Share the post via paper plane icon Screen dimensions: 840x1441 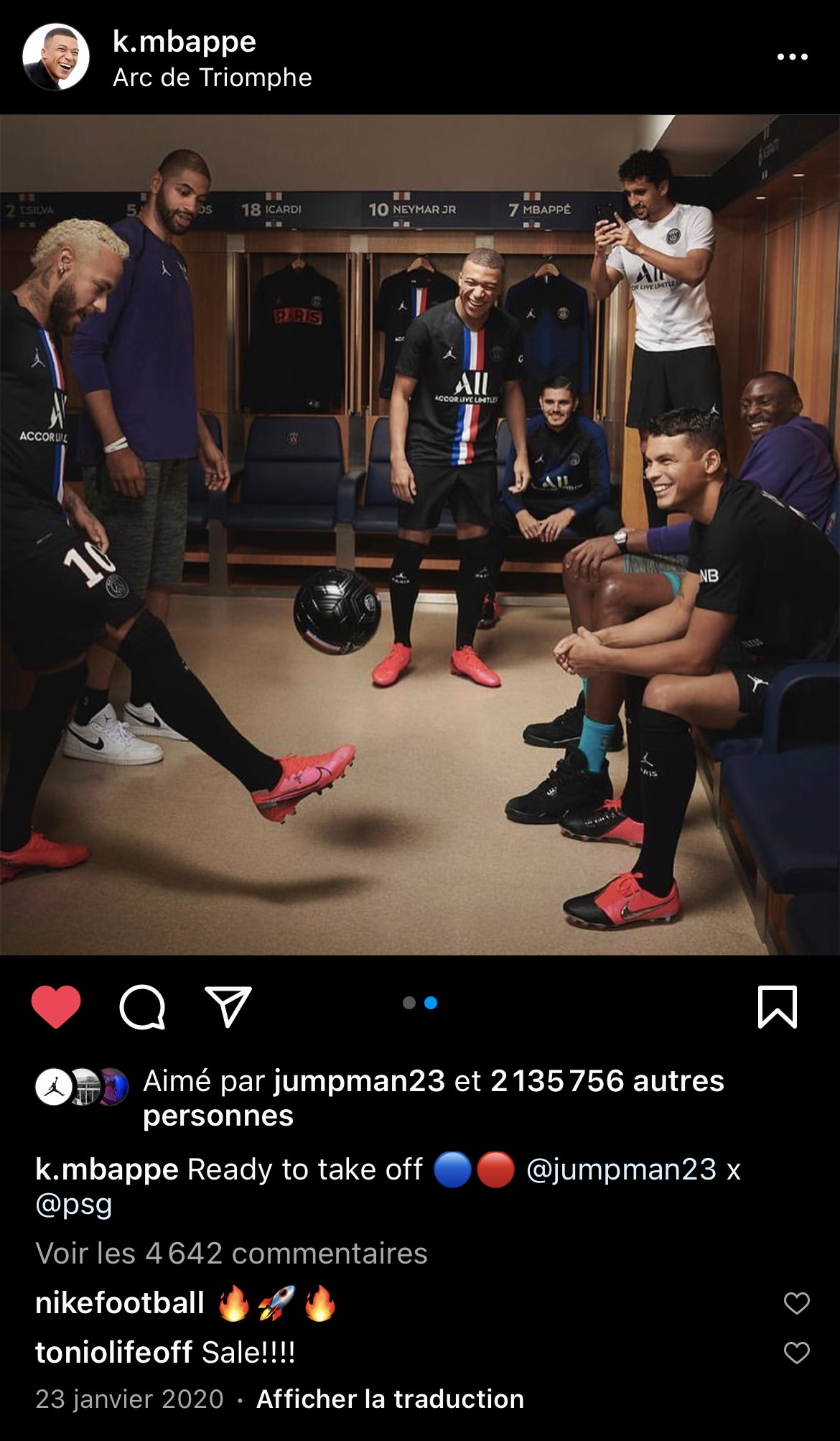[x=228, y=1006]
